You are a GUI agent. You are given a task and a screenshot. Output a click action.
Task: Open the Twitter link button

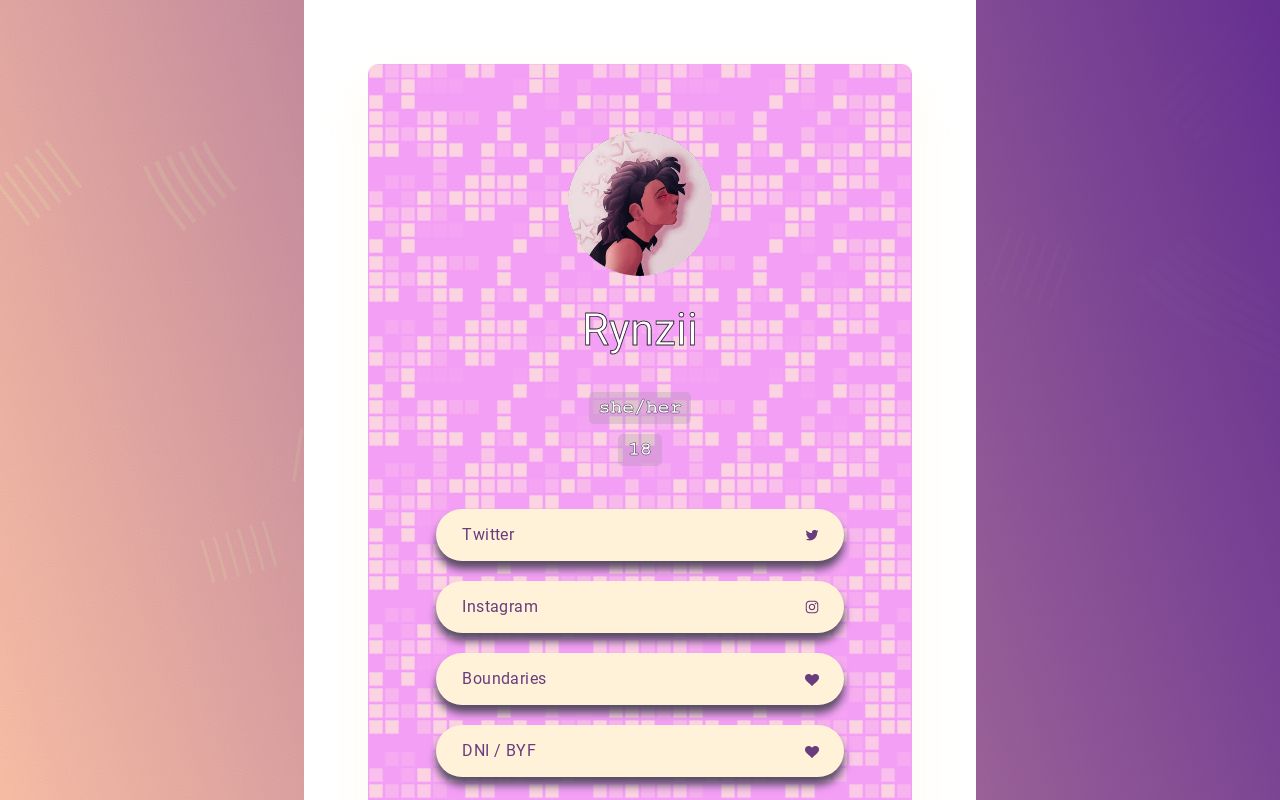[x=639, y=535]
